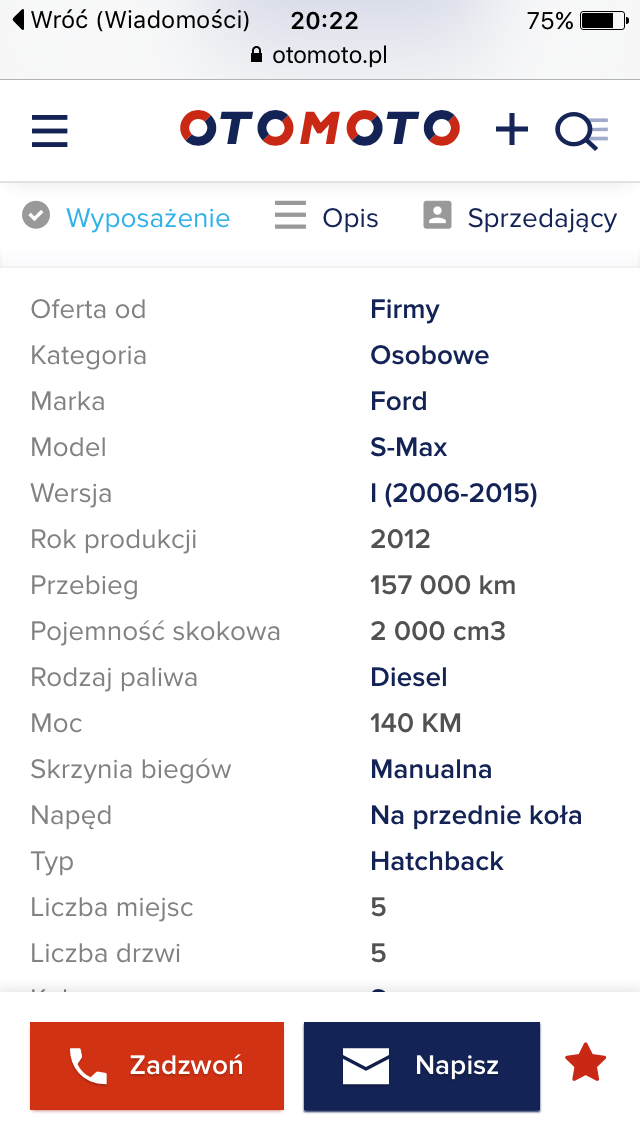Return to Wiadomości app
The width and height of the screenshot is (640, 1136).
tap(131, 20)
